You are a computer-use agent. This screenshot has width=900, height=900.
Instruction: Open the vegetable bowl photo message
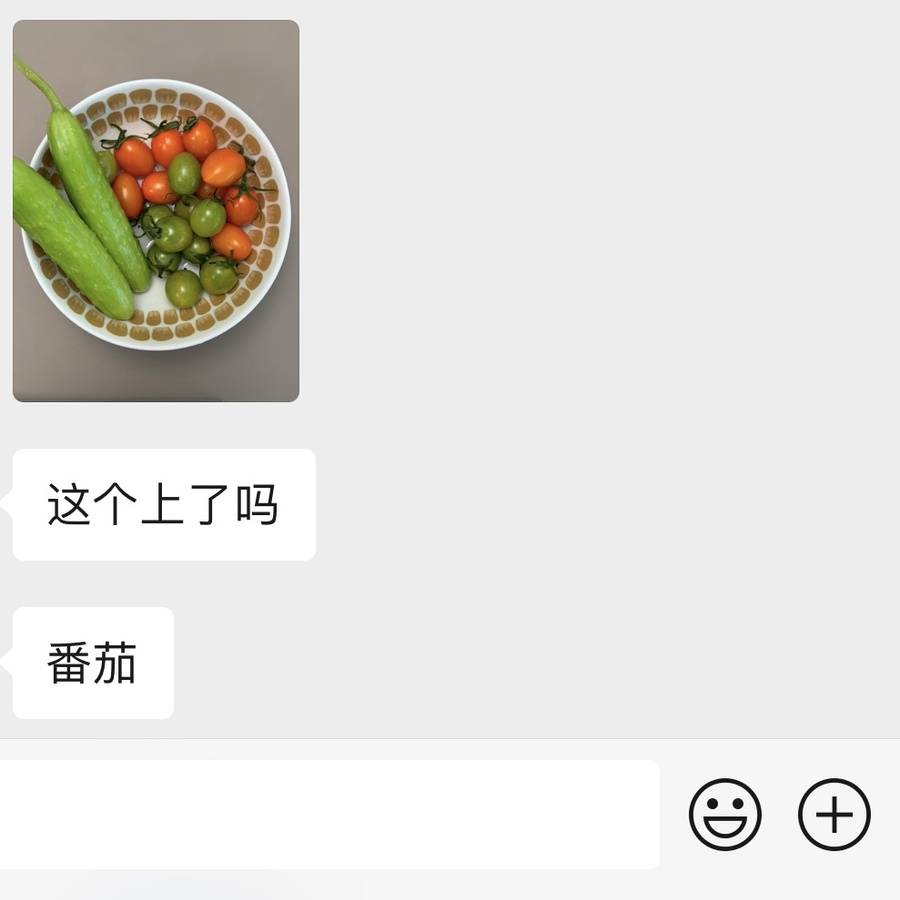(156, 211)
